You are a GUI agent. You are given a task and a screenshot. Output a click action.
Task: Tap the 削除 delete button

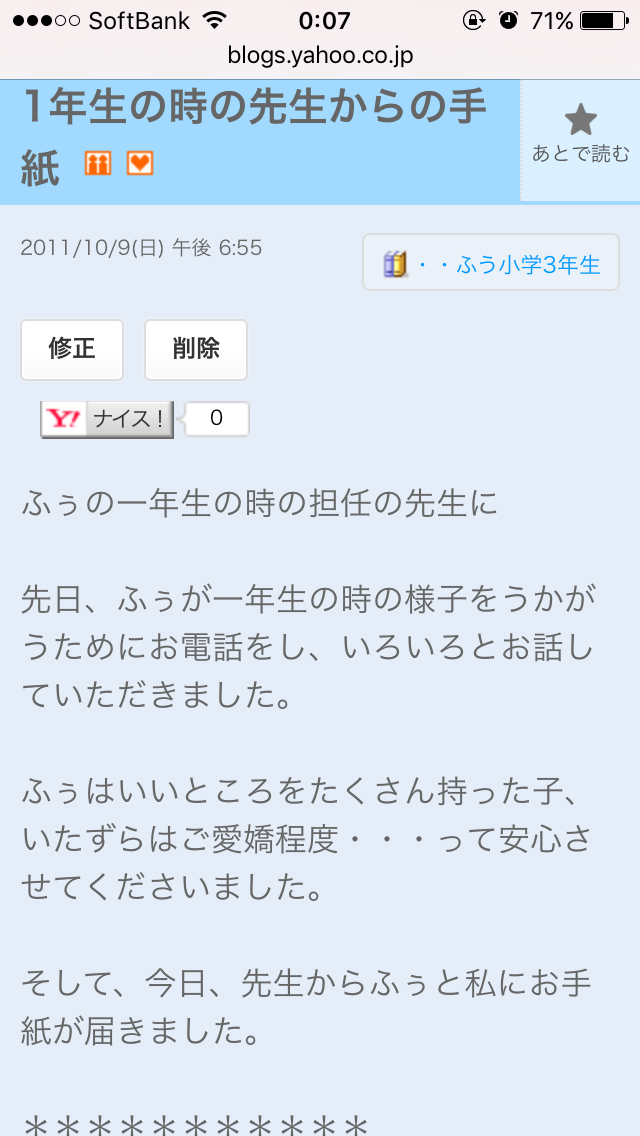coord(196,349)
